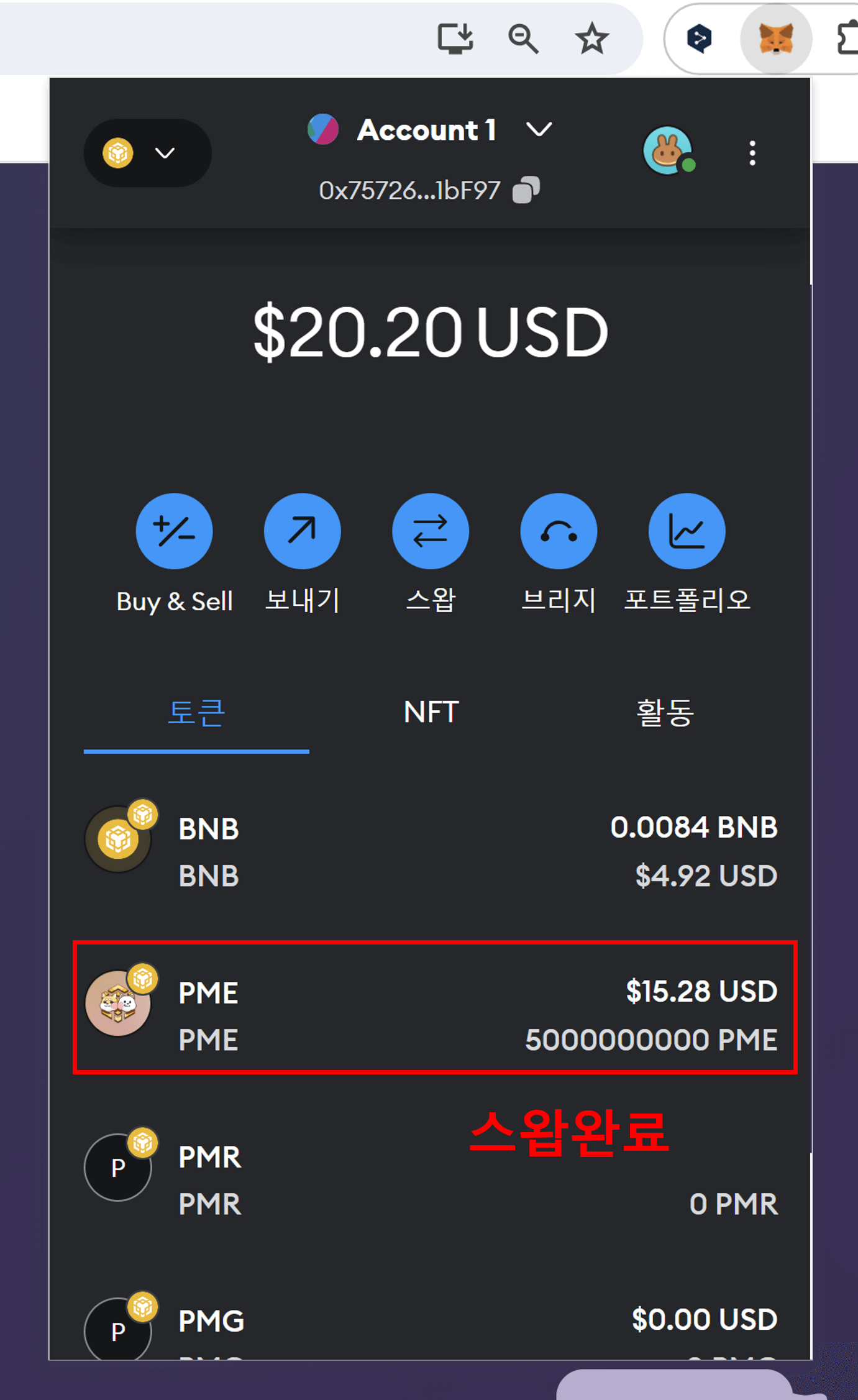Open the Bridge (브리지) feature
858x1400 pixels.
558,531
